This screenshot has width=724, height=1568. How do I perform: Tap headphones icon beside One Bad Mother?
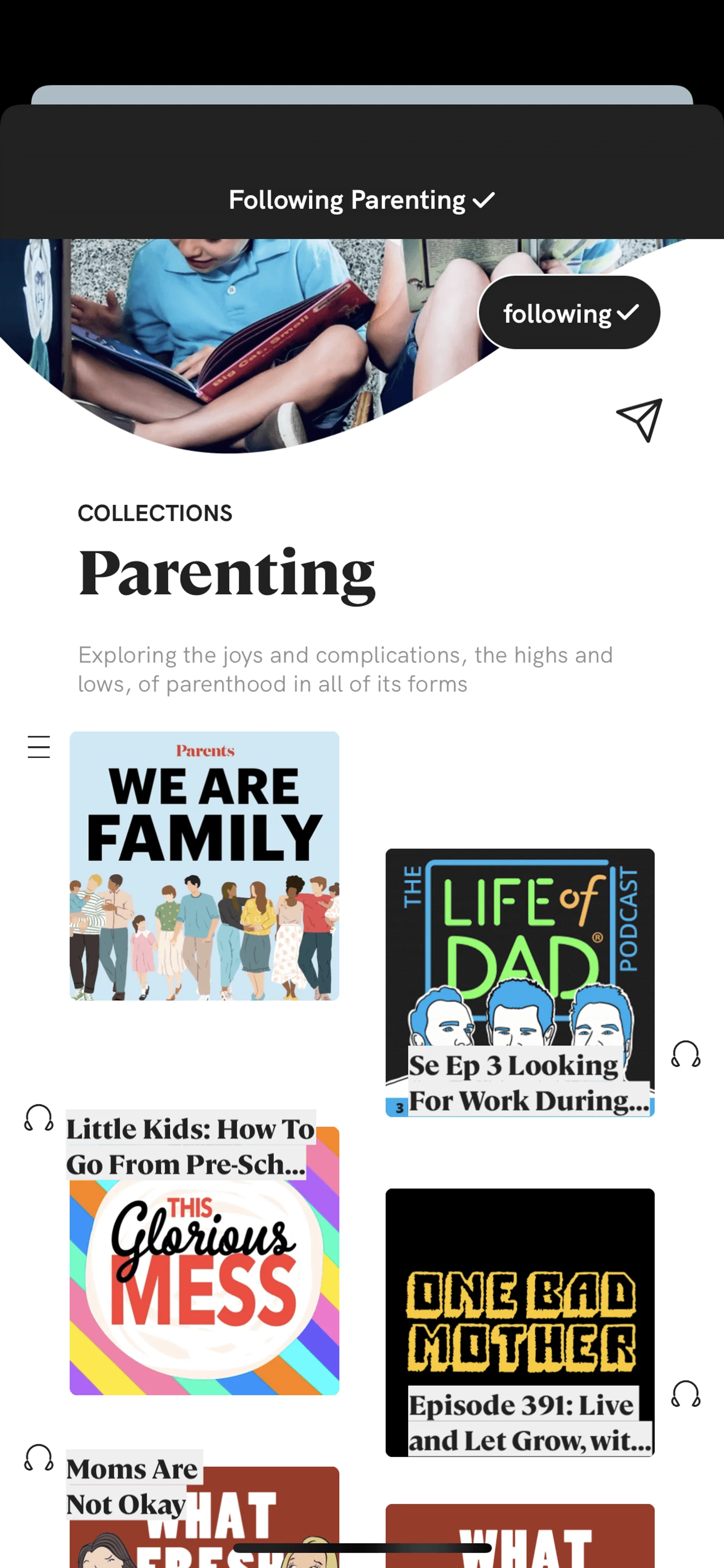[x=686, y=1394]
